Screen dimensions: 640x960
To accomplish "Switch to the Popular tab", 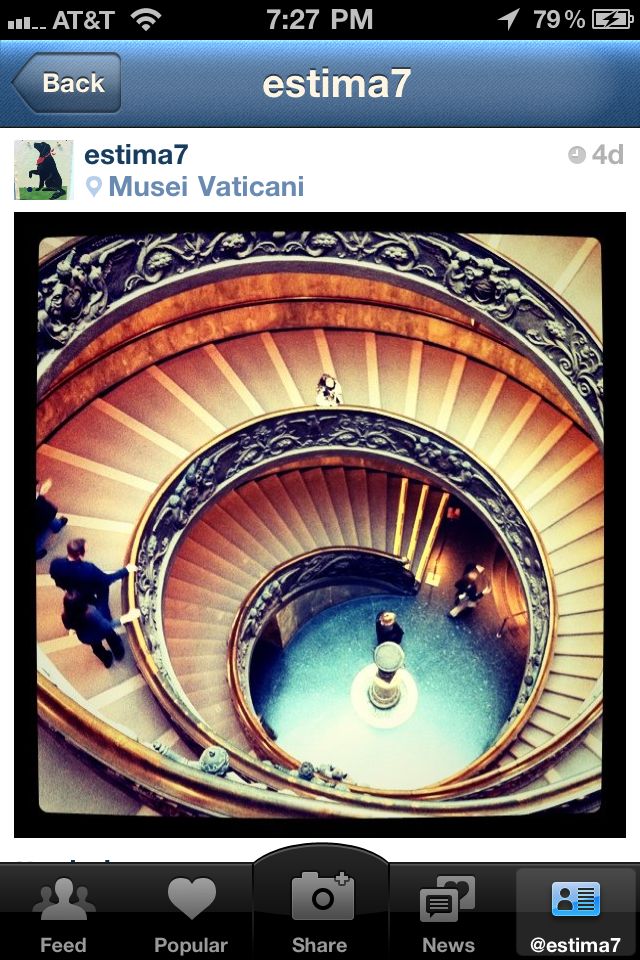I will [x=191, y=915].
